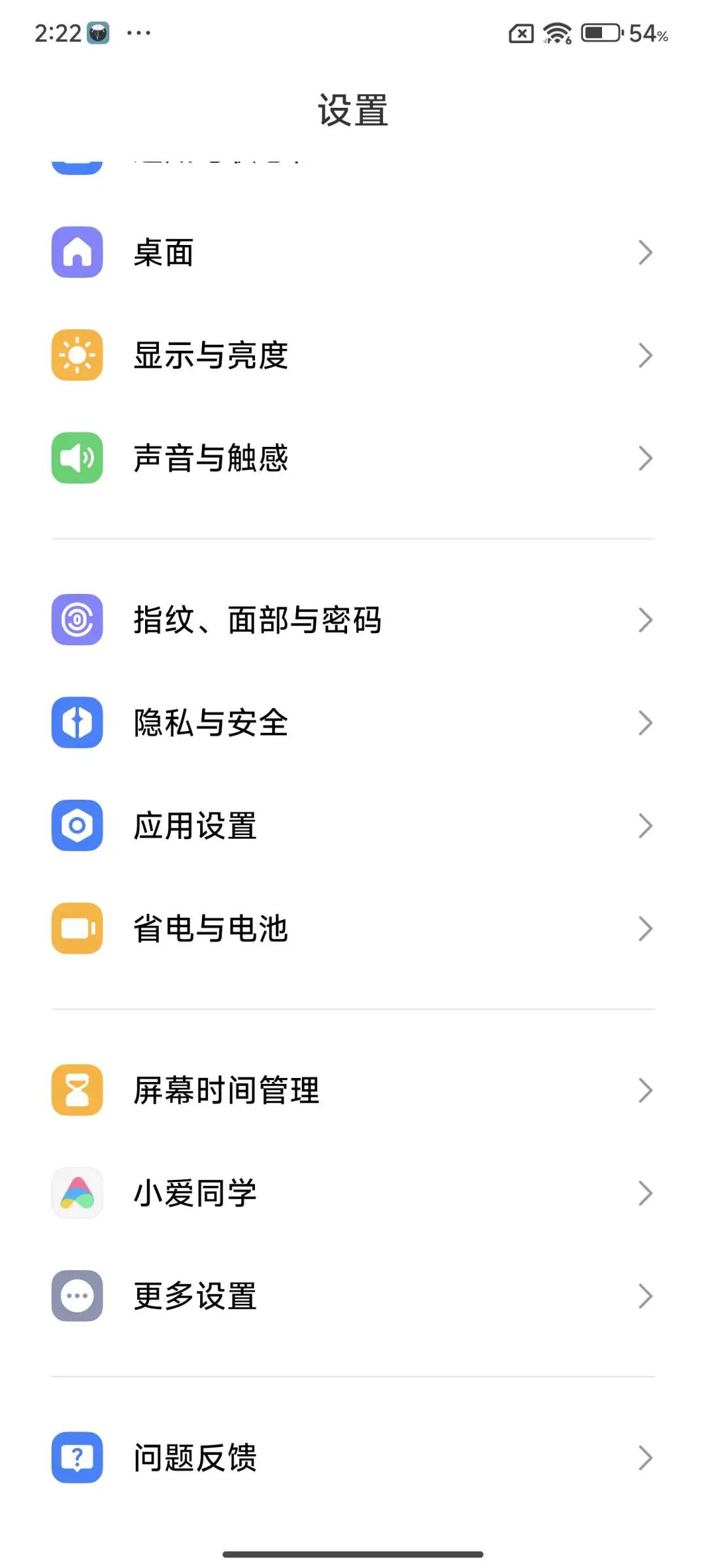Image resolution: width=706 pixels, height=1568 pixels.
Task: Select 指纹、面部与密码 row
Action: [x=353, y=619]
